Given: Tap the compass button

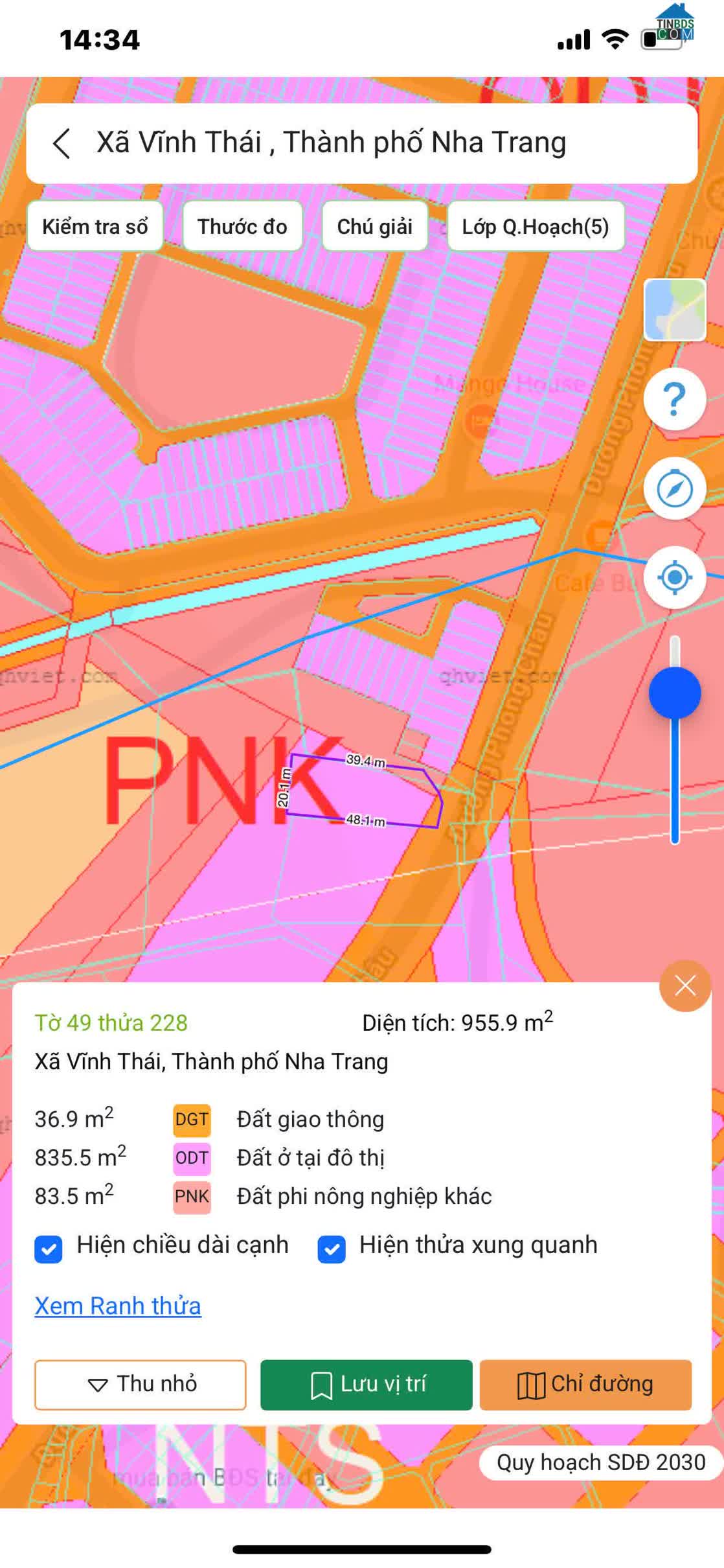Looking at the screenshot, I should [675, 489].
